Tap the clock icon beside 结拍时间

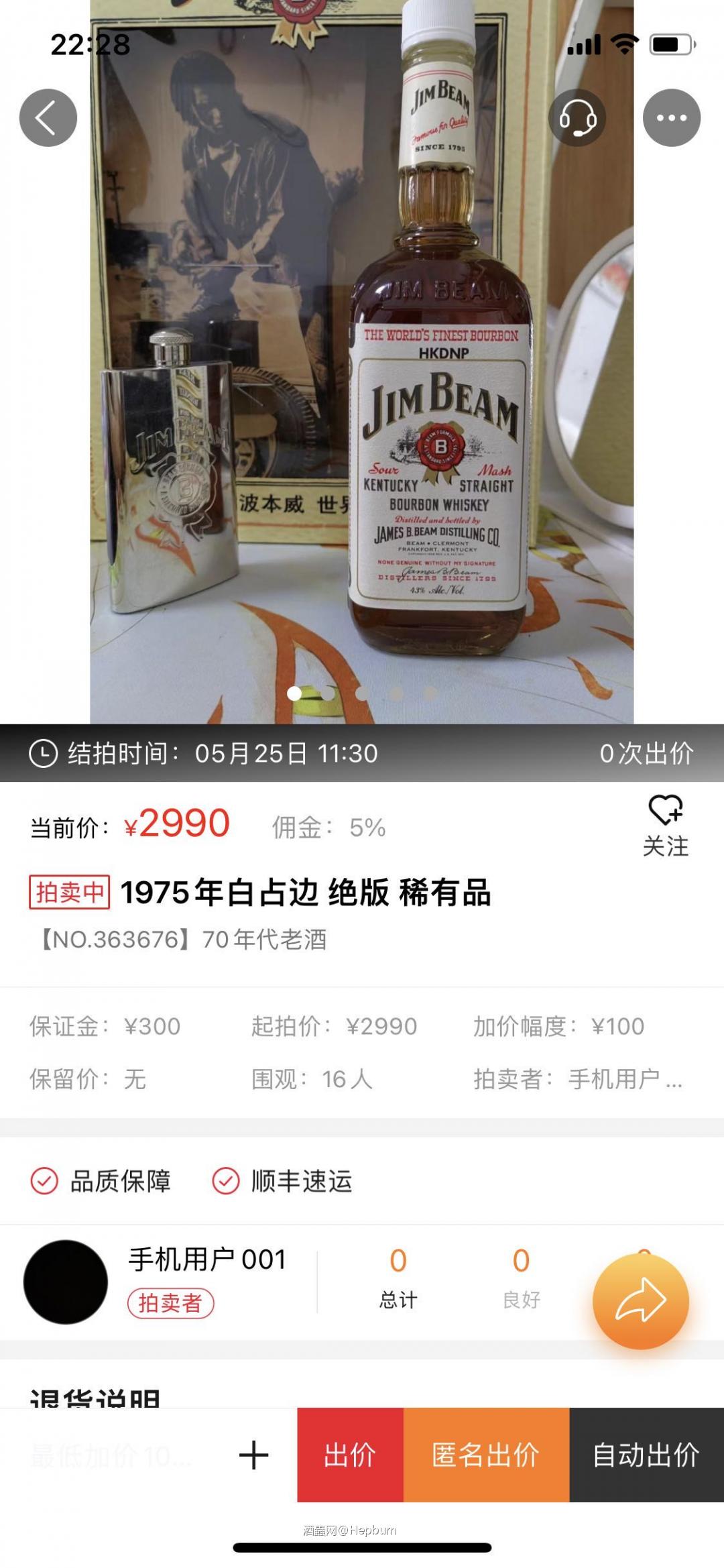click(x=42, y=754)
